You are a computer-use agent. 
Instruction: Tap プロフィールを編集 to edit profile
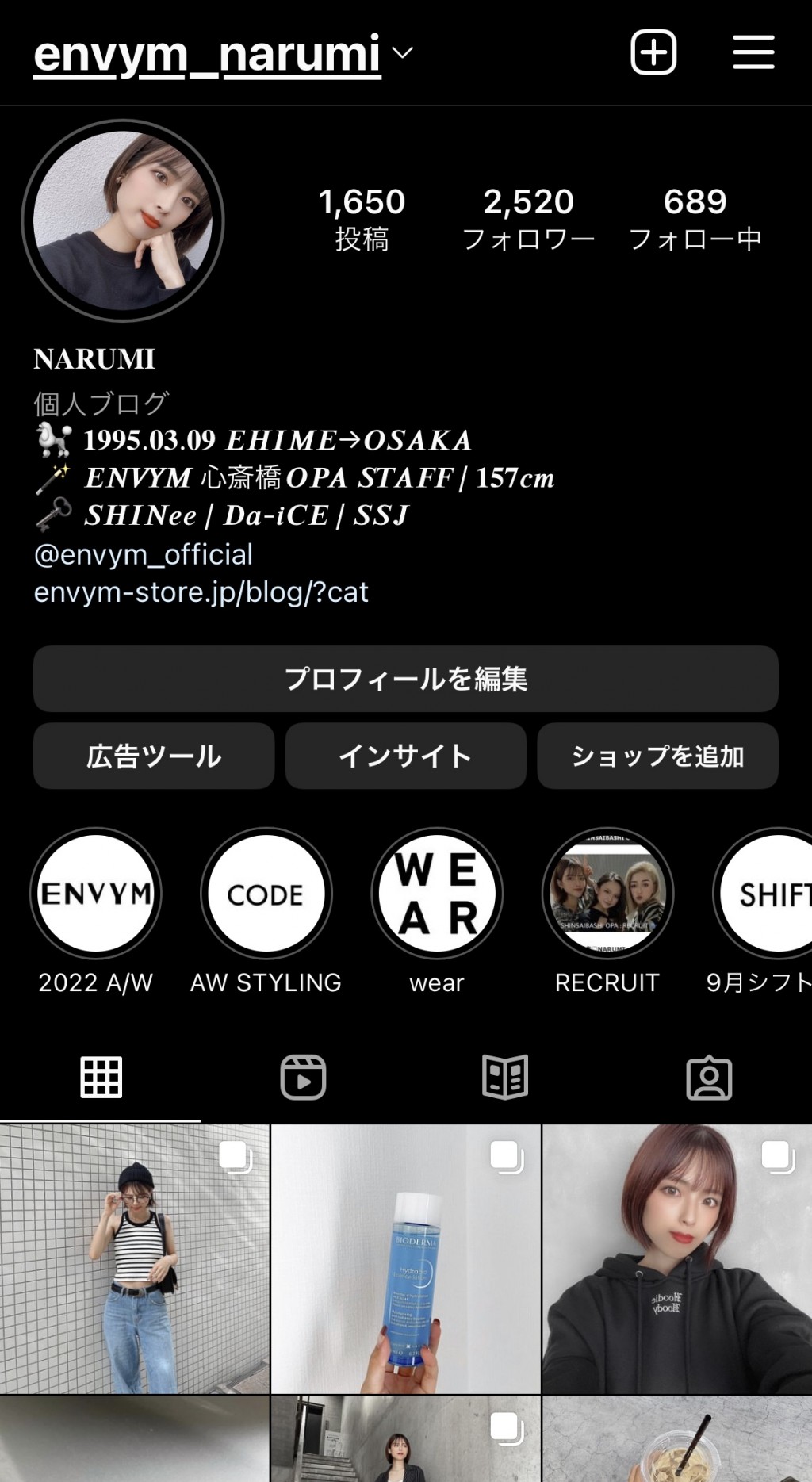[404, 679]
